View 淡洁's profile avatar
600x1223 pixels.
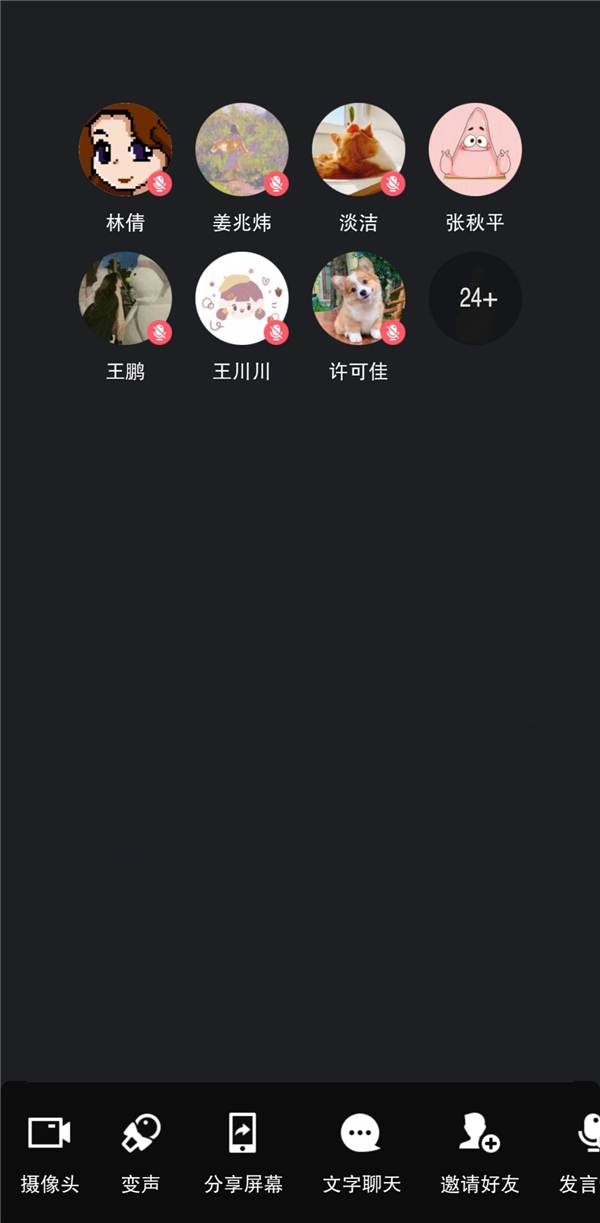[358, 150]
